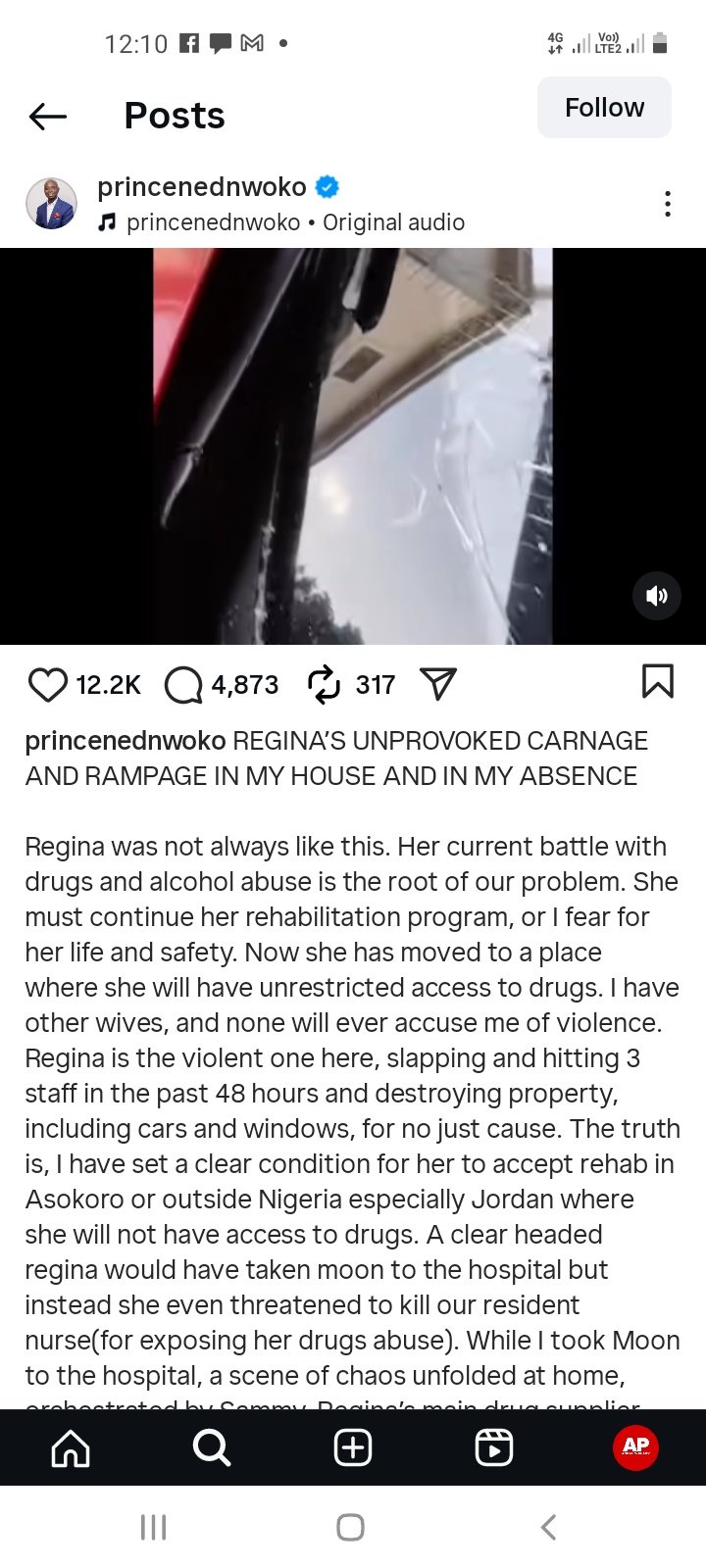
Task: Go back using the arrow next to Posts
Action: 46,116
